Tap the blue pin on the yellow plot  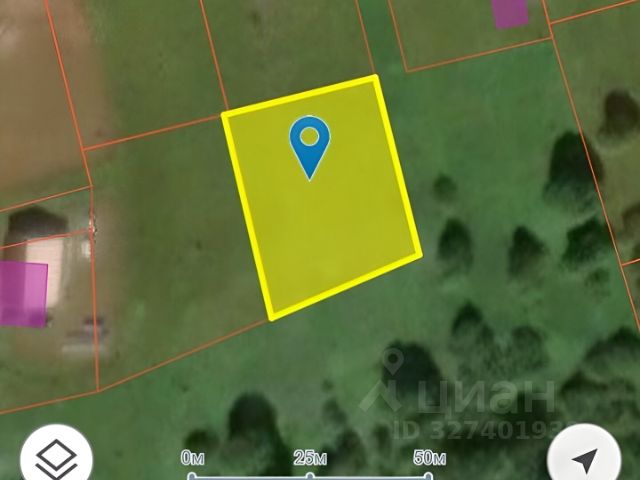click(310, 144)
